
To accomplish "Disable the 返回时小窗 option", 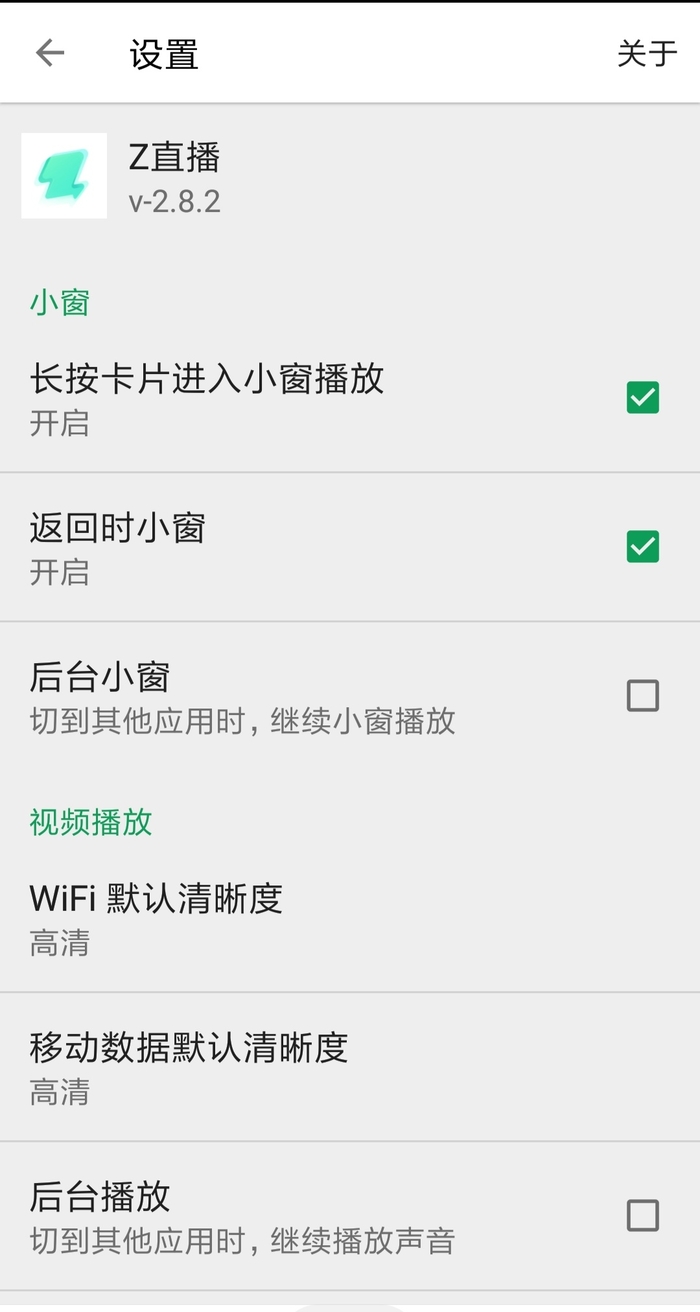I will [642, 547].
